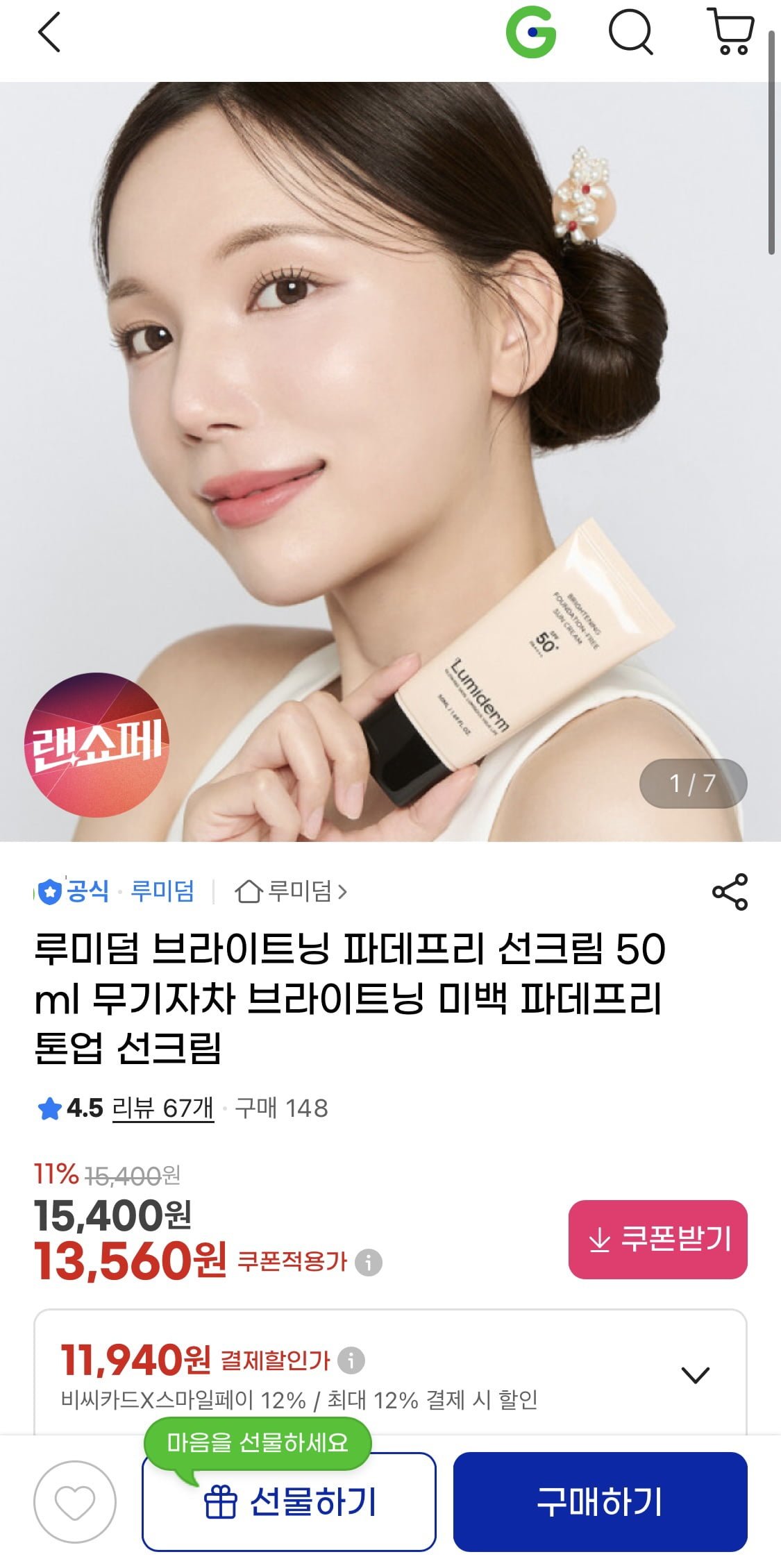Open the Gmarket home logo
The width and height of the screenshot is (781, 1568).
(x=531, y=33)
